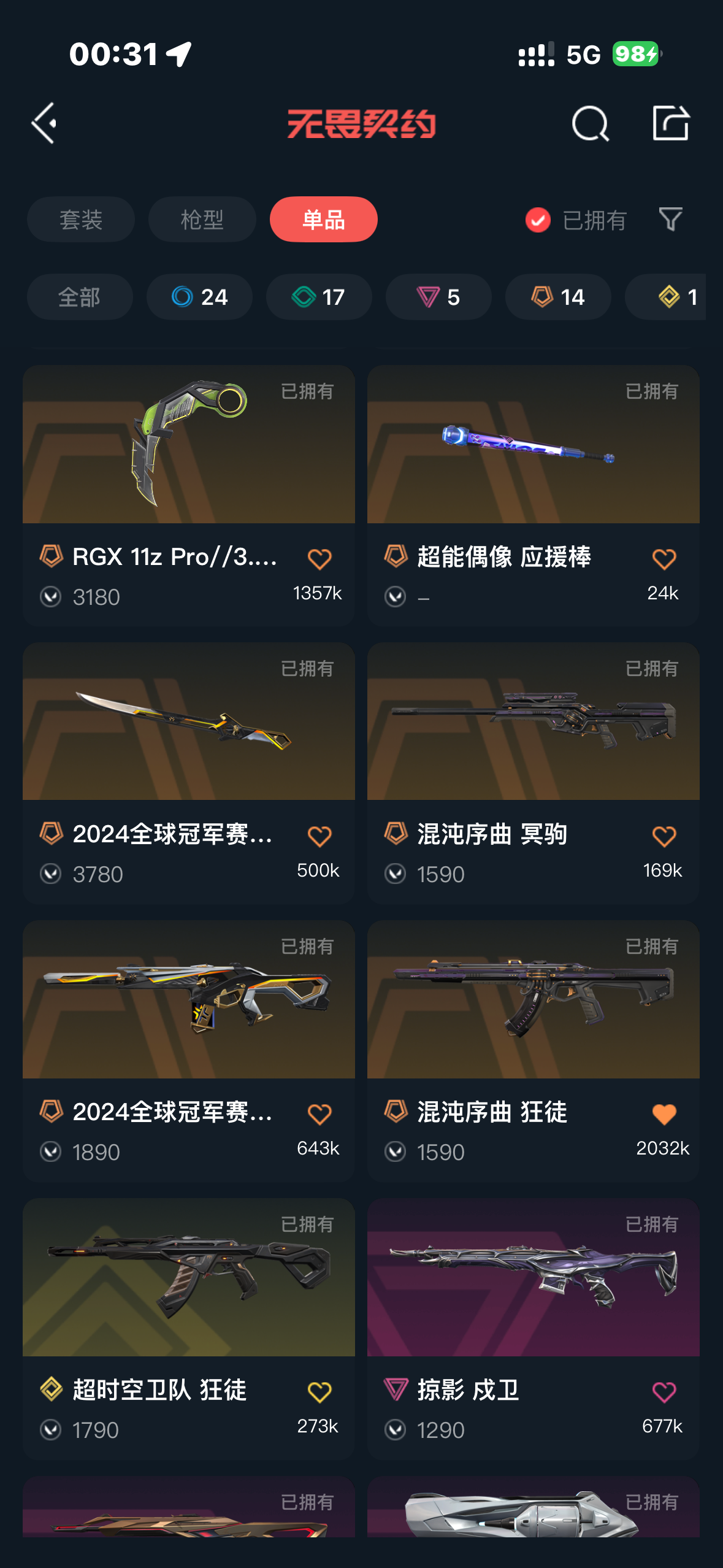The width and height of the screenshot is (723, 1568).
Task: Like the 掠影 戍卫 skin
Action: coord(664,1392)
